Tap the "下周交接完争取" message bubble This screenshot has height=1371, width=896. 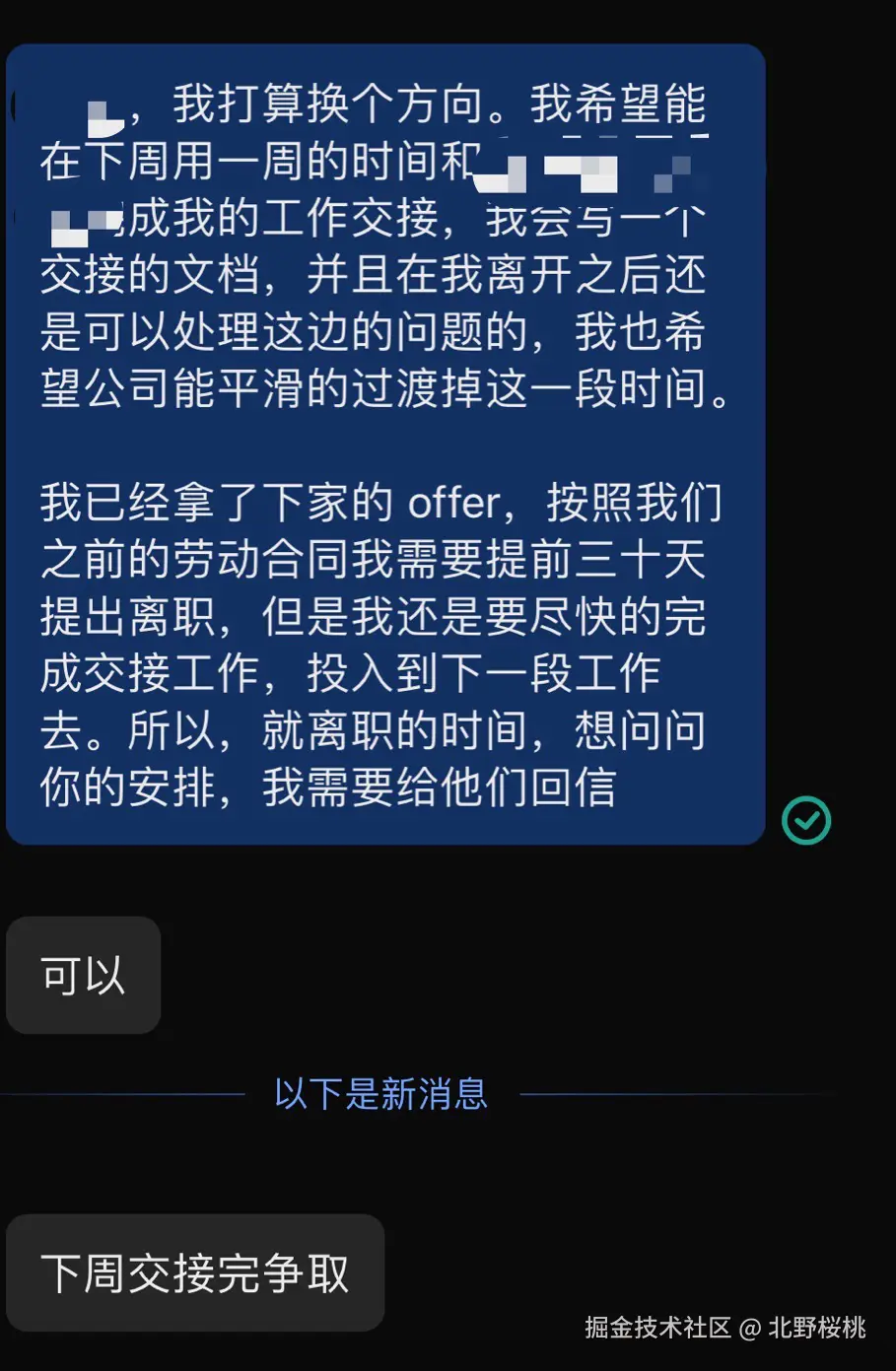pos(195,1272)
